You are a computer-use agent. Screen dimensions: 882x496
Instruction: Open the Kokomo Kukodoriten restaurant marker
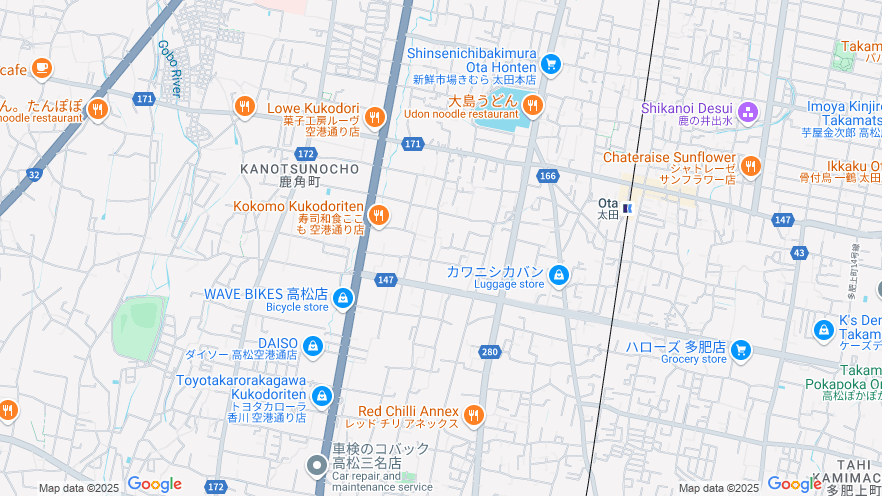coord(378,214)
